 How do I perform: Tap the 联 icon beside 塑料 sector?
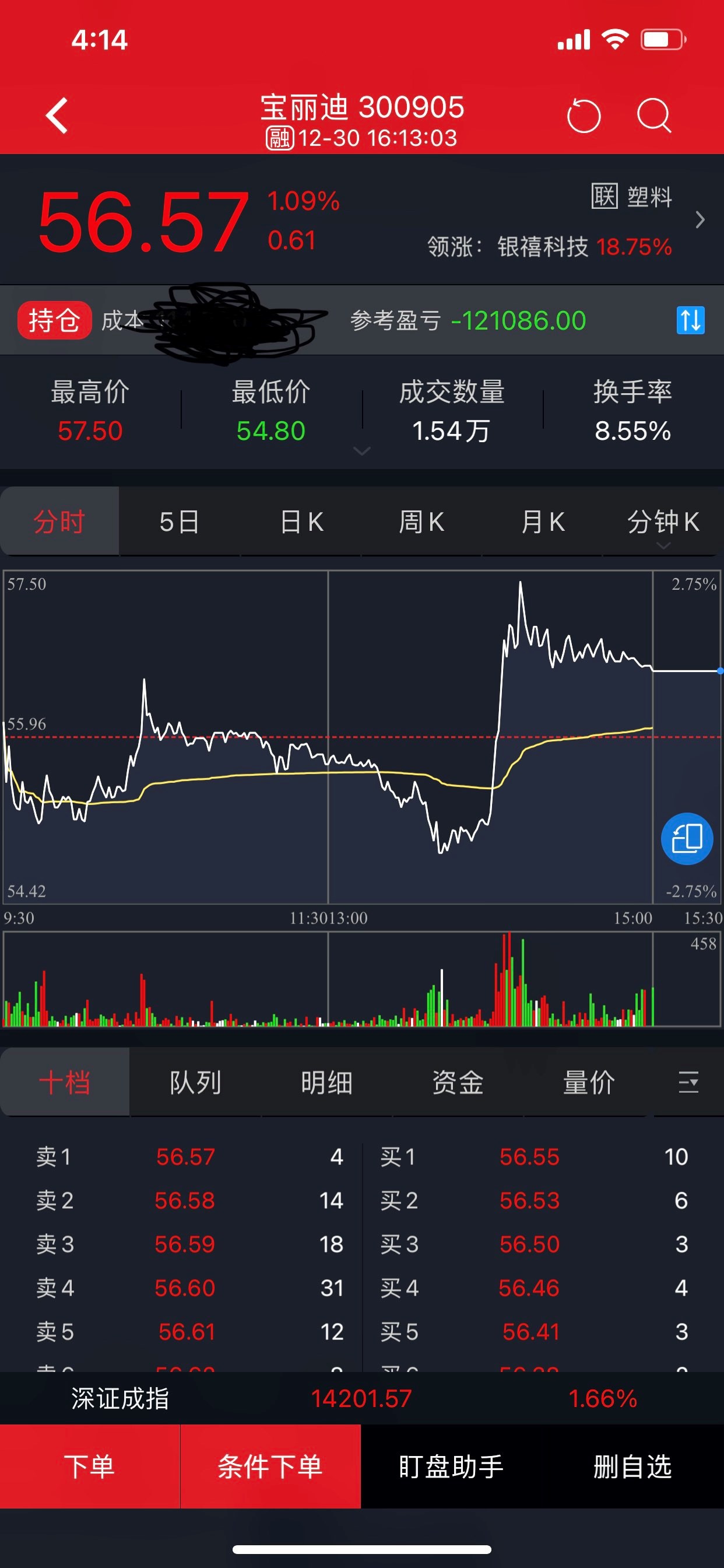point(604,197)
